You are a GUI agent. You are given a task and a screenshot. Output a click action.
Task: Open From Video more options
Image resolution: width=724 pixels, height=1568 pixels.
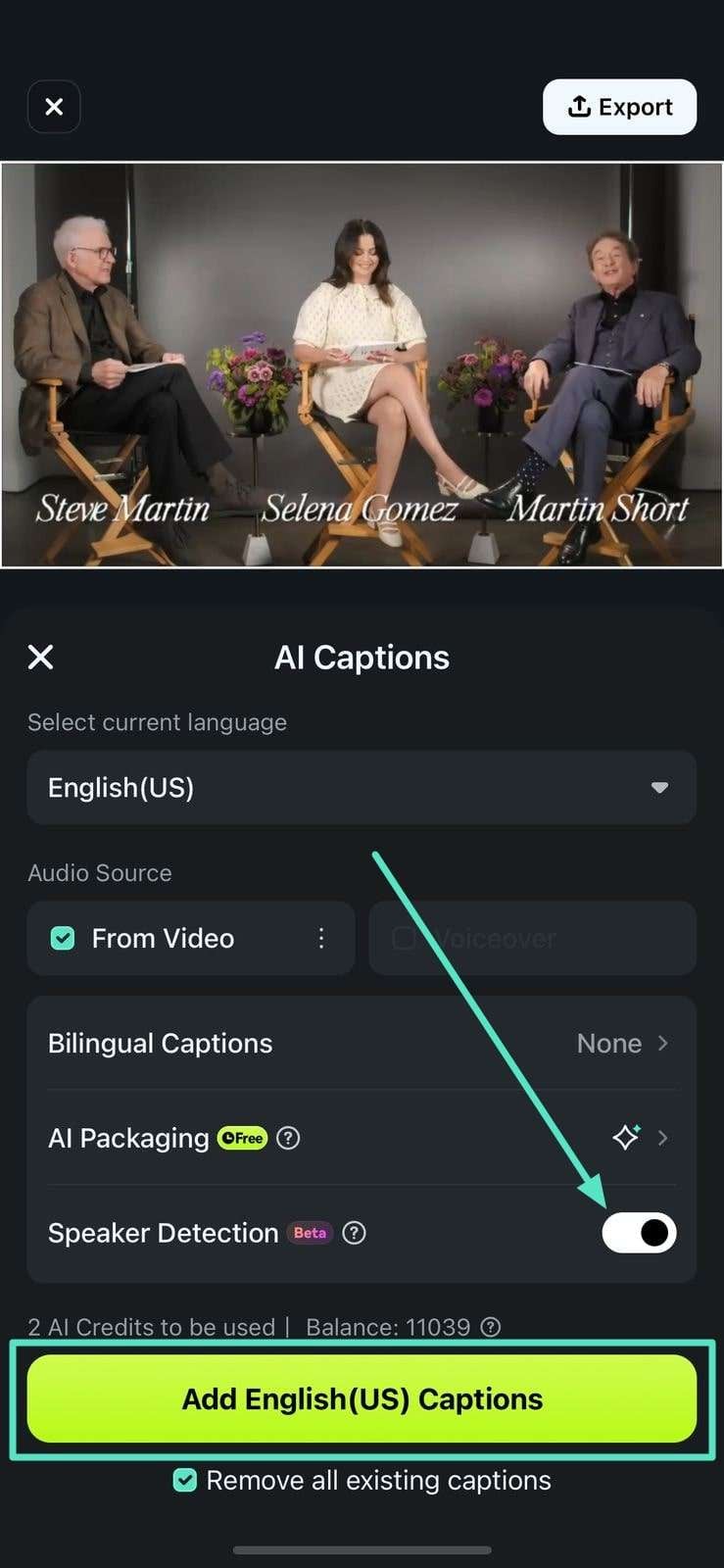[x=321, y=939]
